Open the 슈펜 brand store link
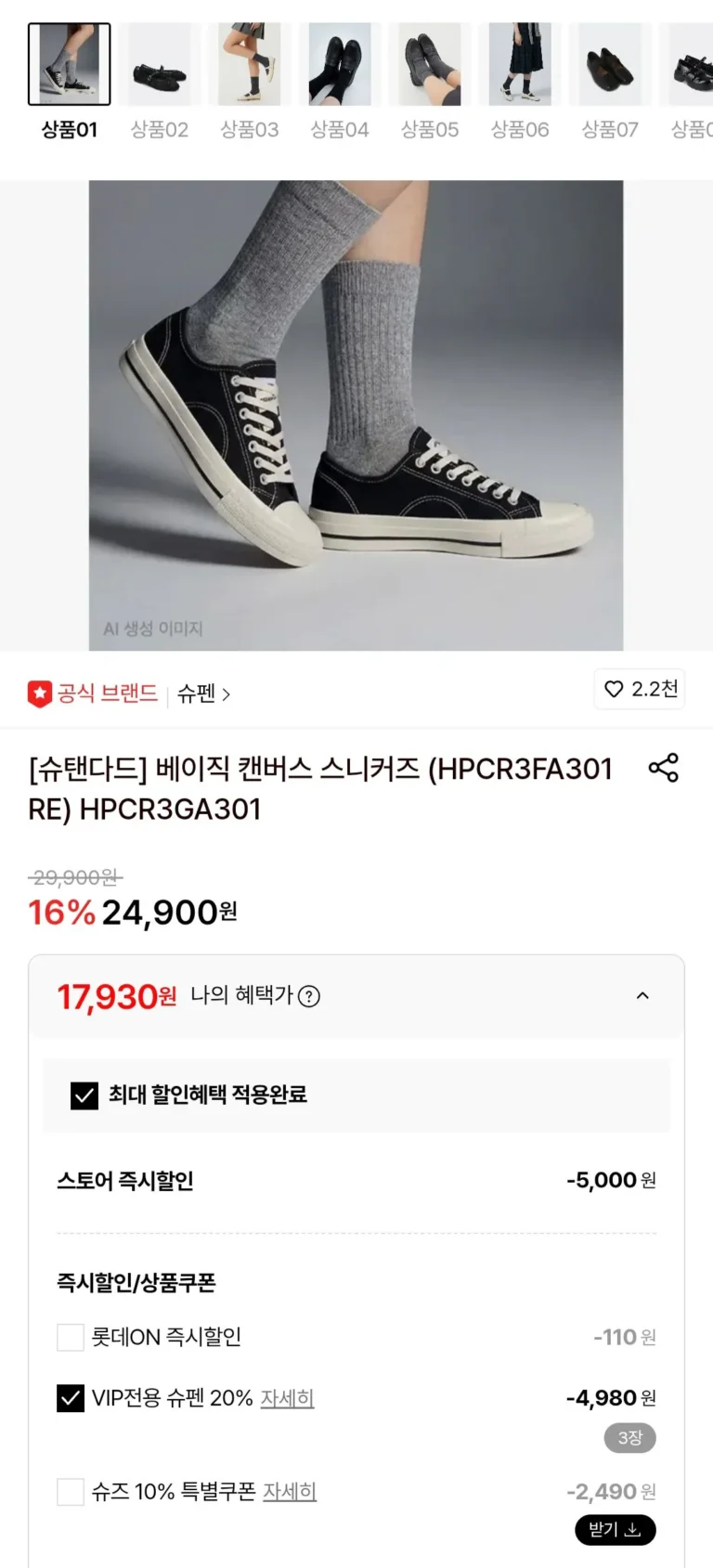Screen dimensions: 713x1568 [203, 693]
